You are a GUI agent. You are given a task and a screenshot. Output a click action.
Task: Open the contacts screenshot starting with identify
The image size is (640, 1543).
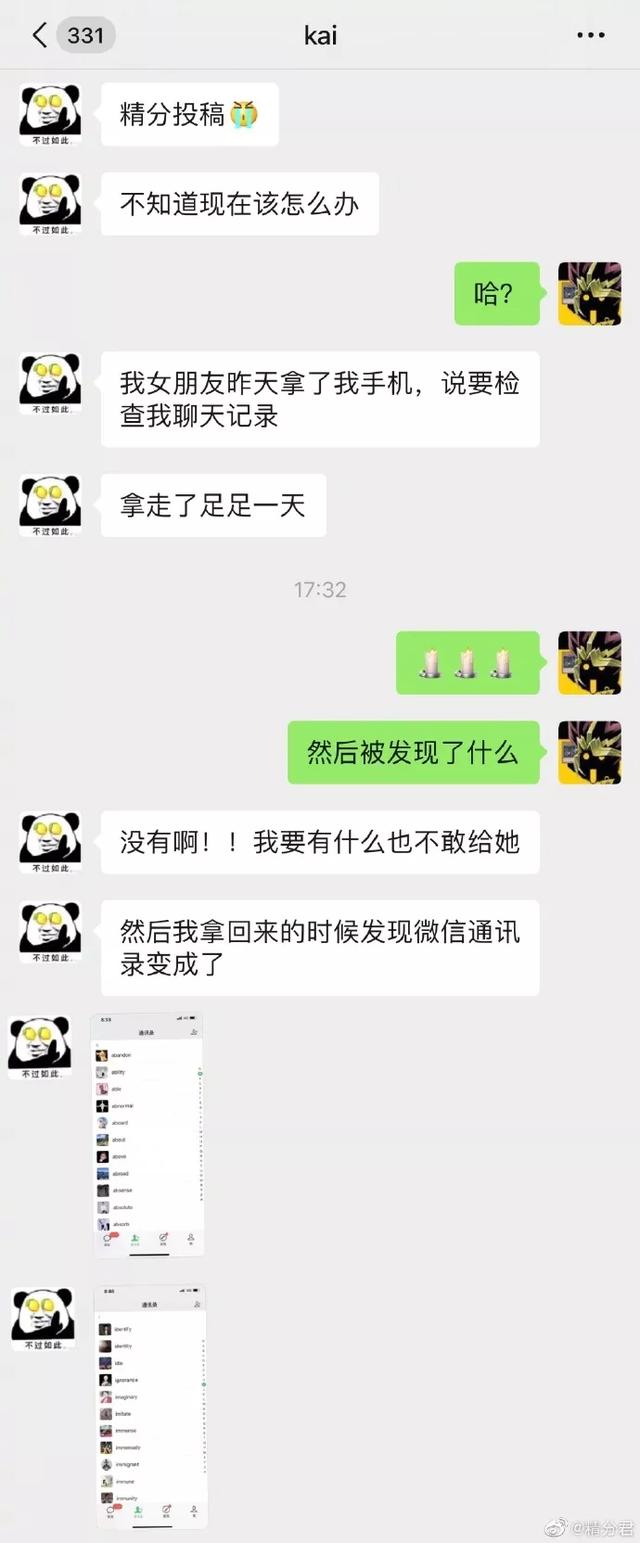(150, 1406)
